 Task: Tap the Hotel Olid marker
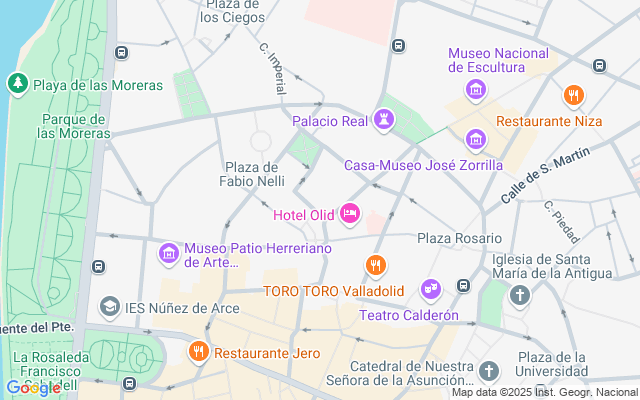point(350,213)
